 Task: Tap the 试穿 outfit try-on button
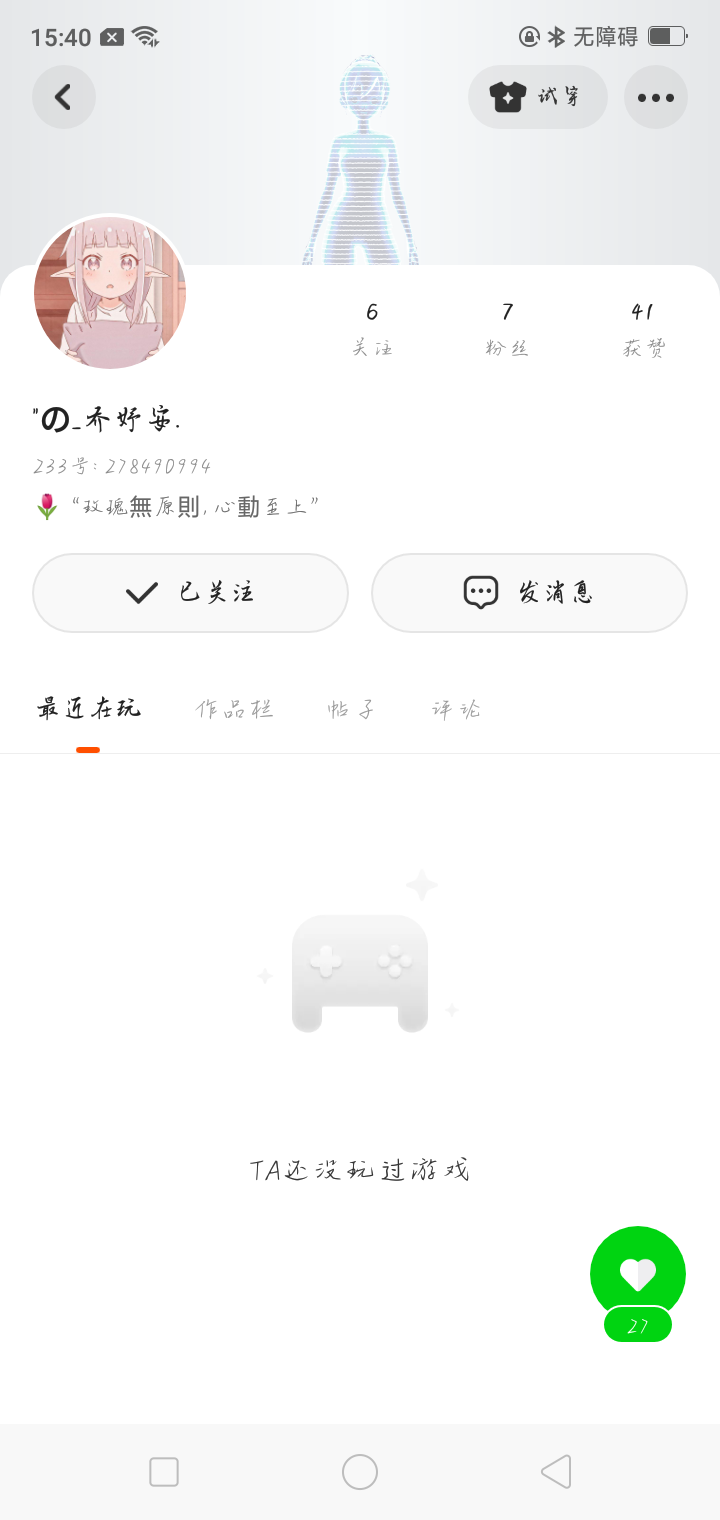pyautogui.click(x=537, y=97)
